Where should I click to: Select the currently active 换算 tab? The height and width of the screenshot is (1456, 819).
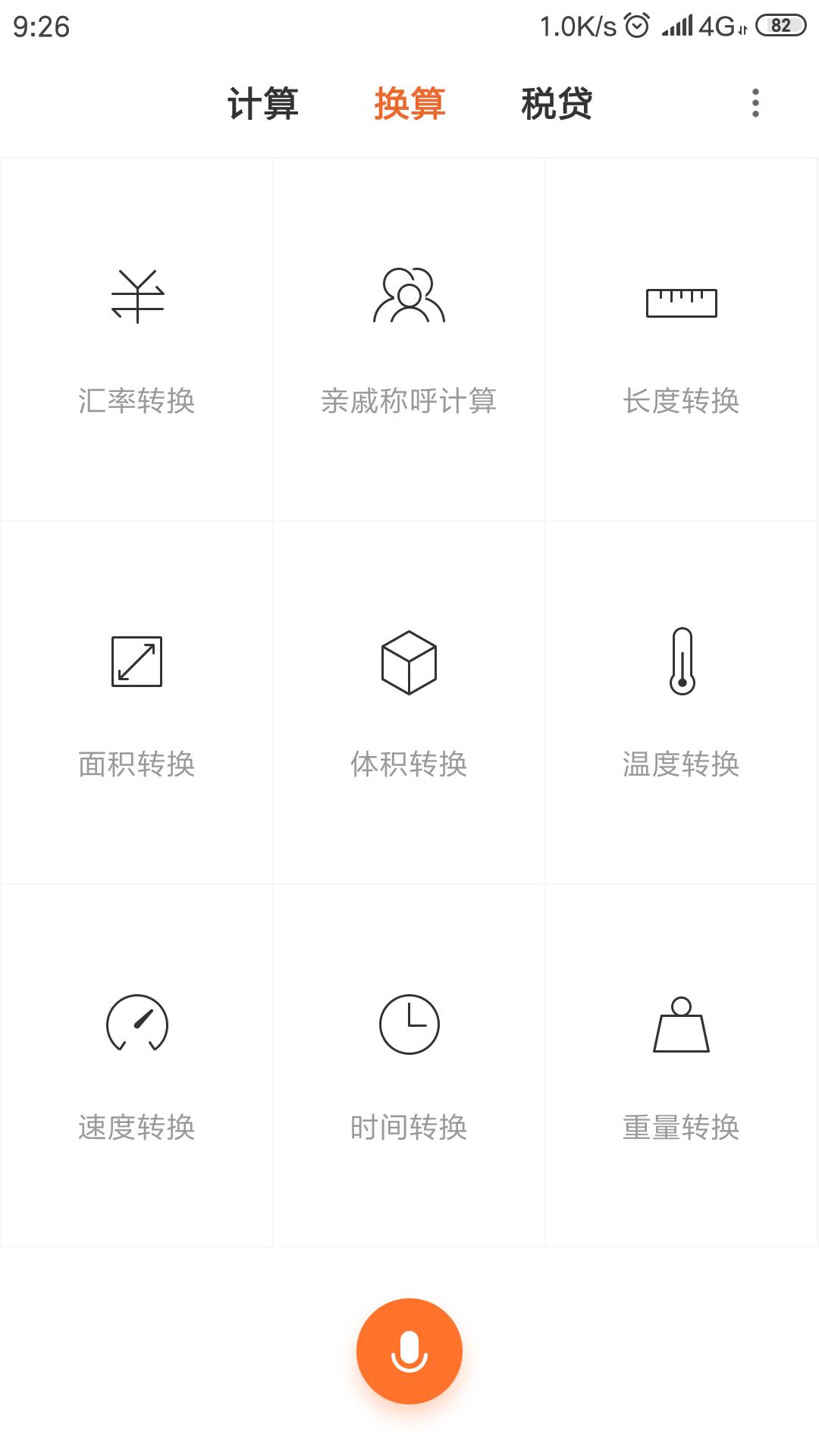pos(409,105)
